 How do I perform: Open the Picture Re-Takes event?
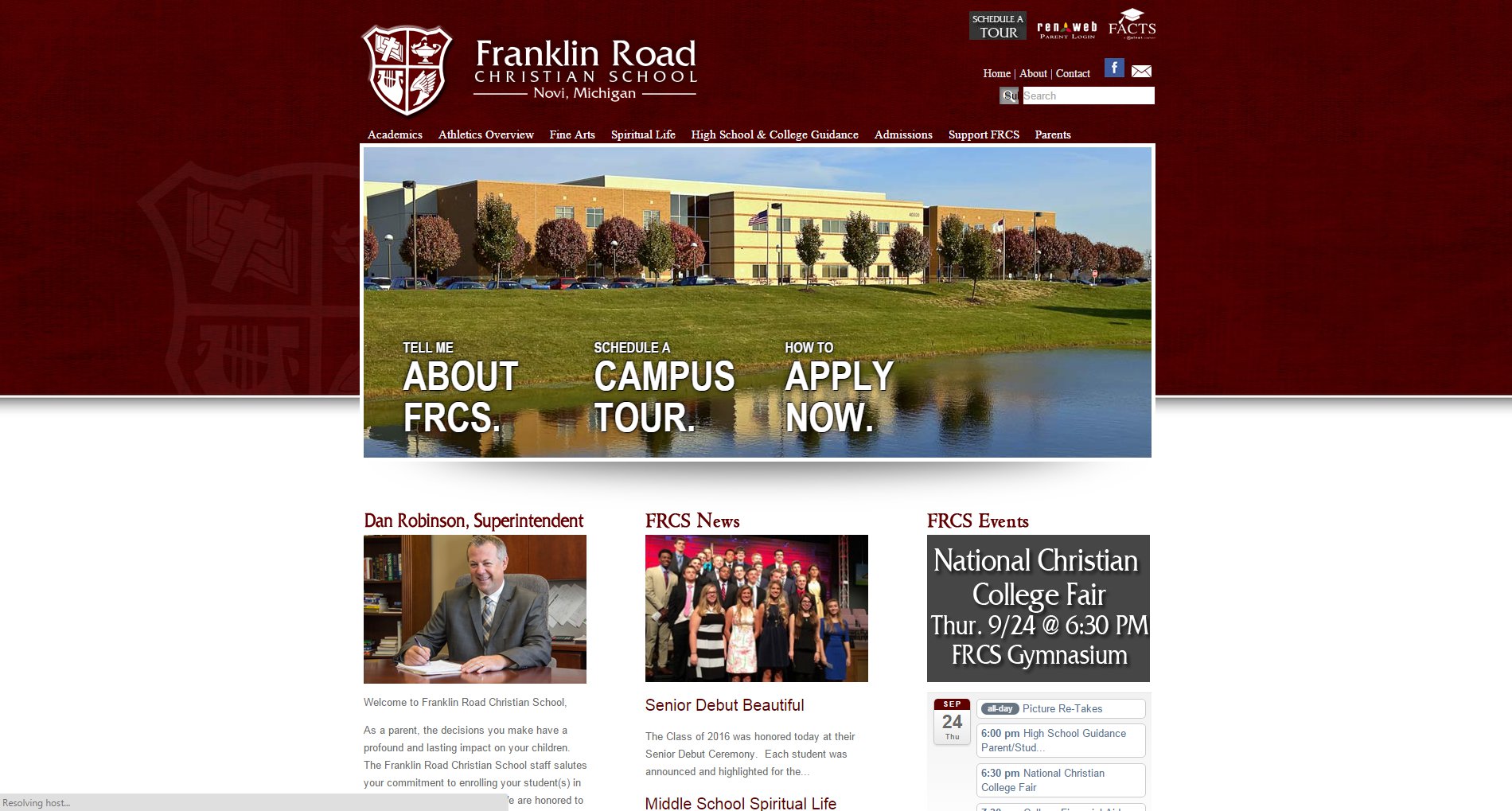click(1062, 708)
